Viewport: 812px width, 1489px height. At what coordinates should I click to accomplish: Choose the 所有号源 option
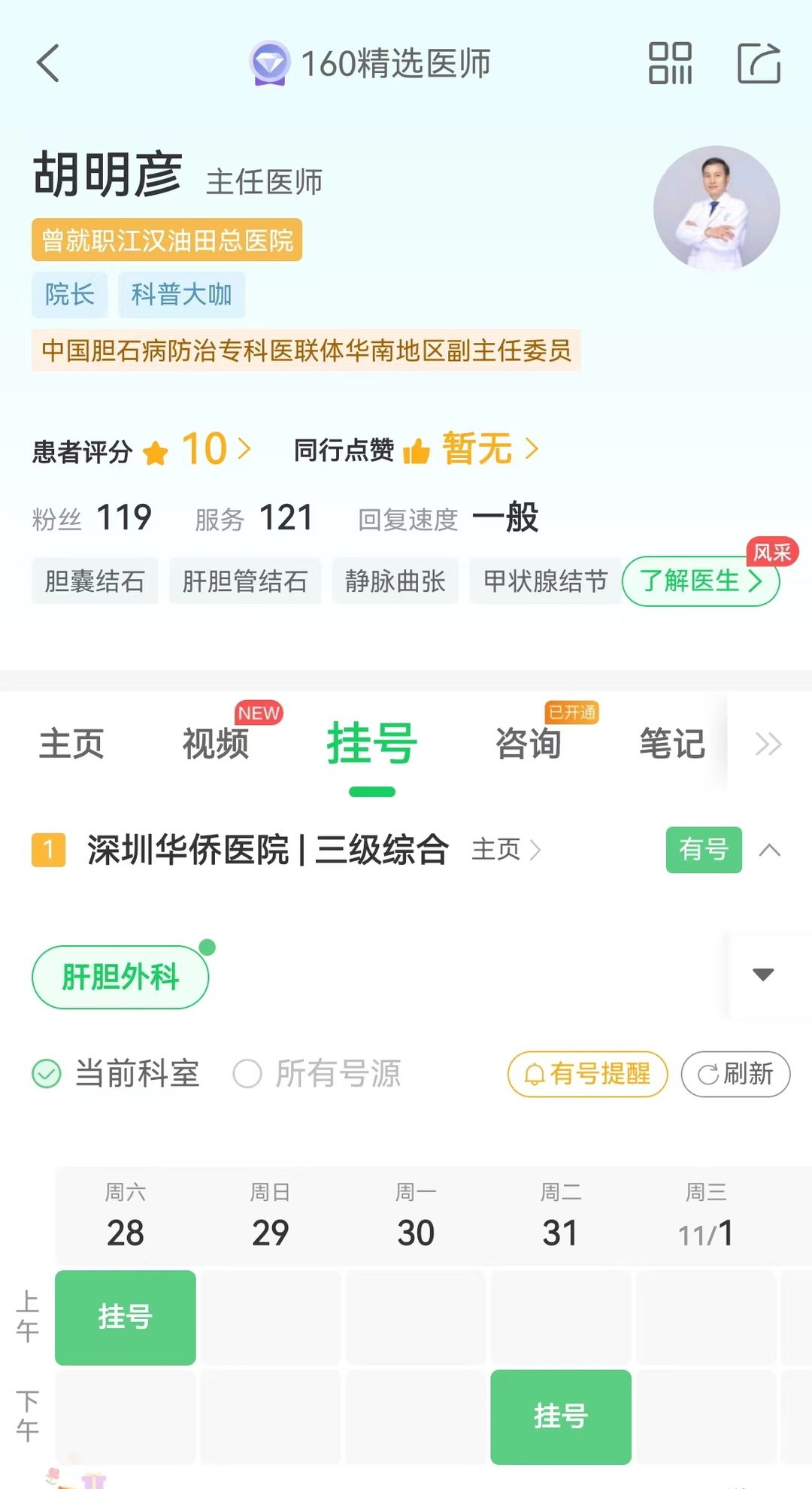click(317, 1073)
